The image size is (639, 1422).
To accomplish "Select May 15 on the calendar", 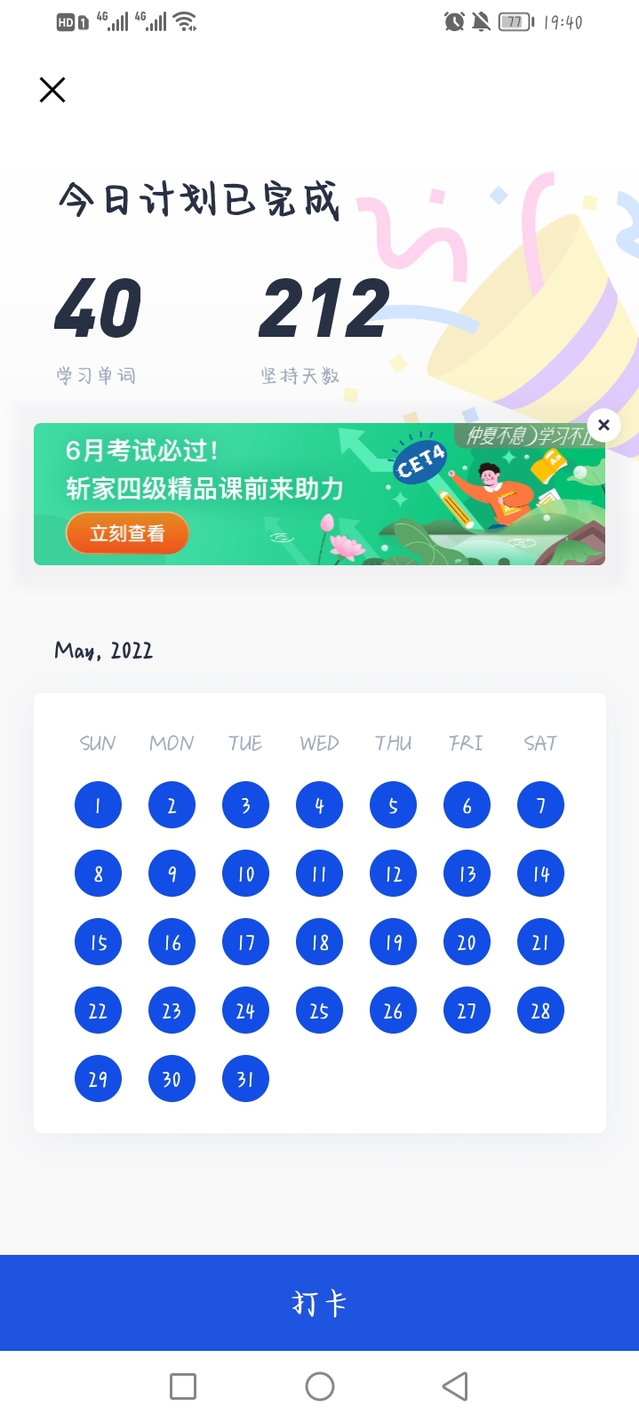I will click(98, 943).
